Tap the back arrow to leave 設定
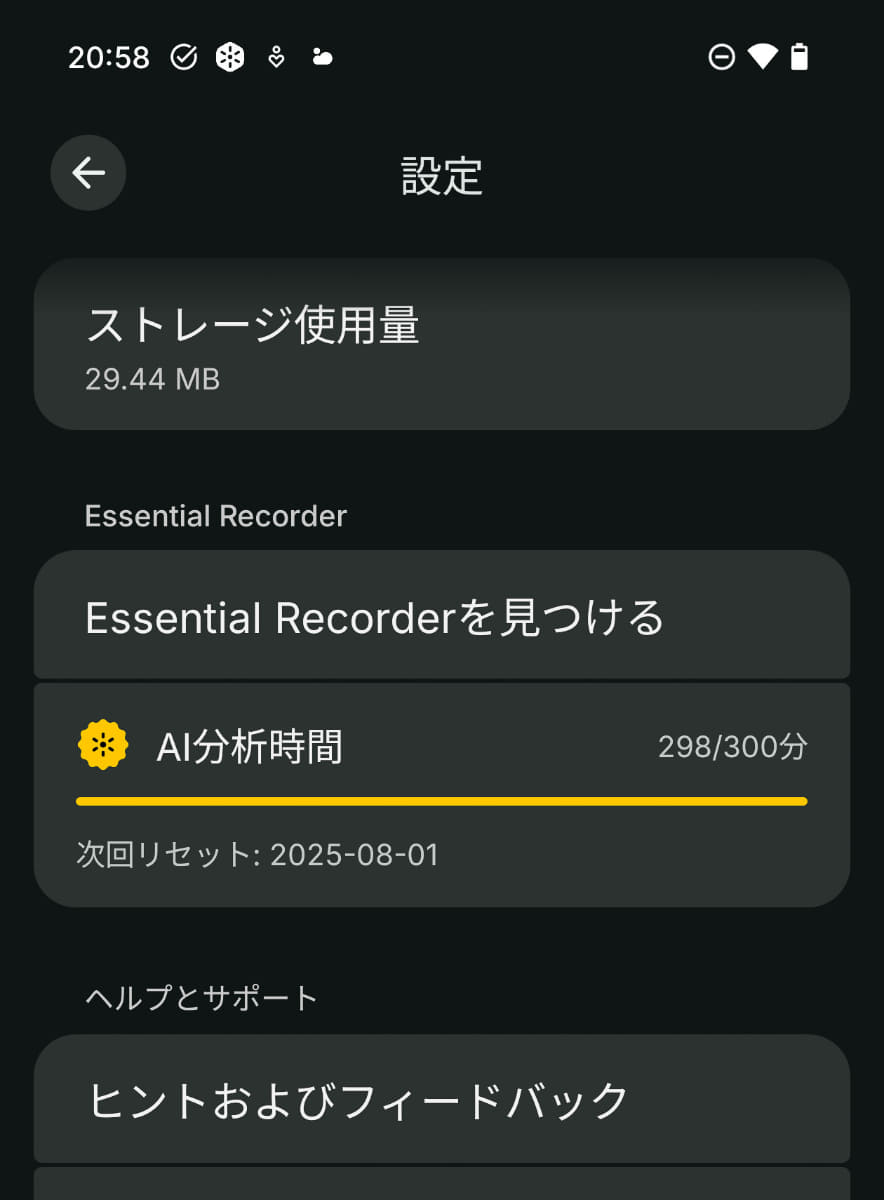This screenshot has height=1200, width=884. pyautogui.click(x=88, y=172)
